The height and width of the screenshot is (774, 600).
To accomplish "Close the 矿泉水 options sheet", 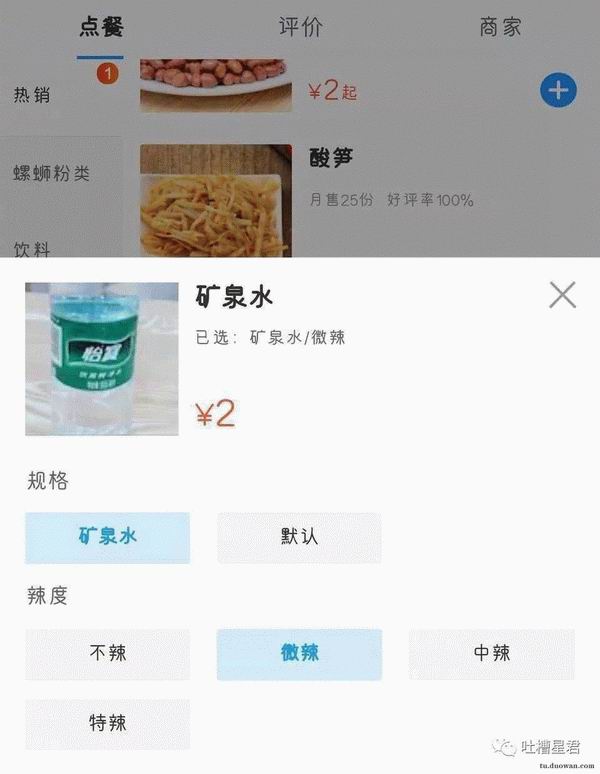I will pyautogui.click(x=562, y=294).
